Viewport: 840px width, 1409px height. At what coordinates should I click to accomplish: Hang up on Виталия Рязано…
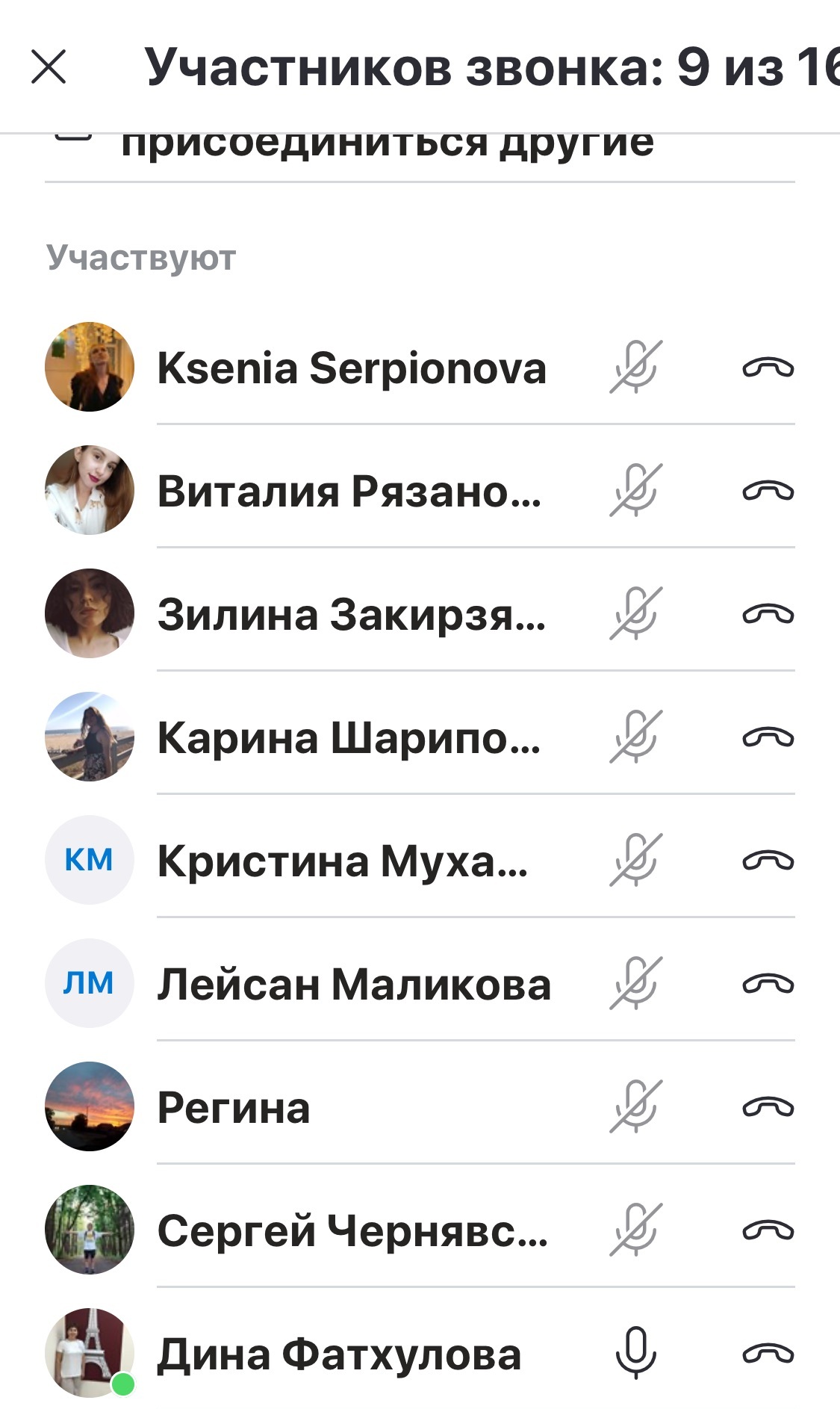[768, 491]
